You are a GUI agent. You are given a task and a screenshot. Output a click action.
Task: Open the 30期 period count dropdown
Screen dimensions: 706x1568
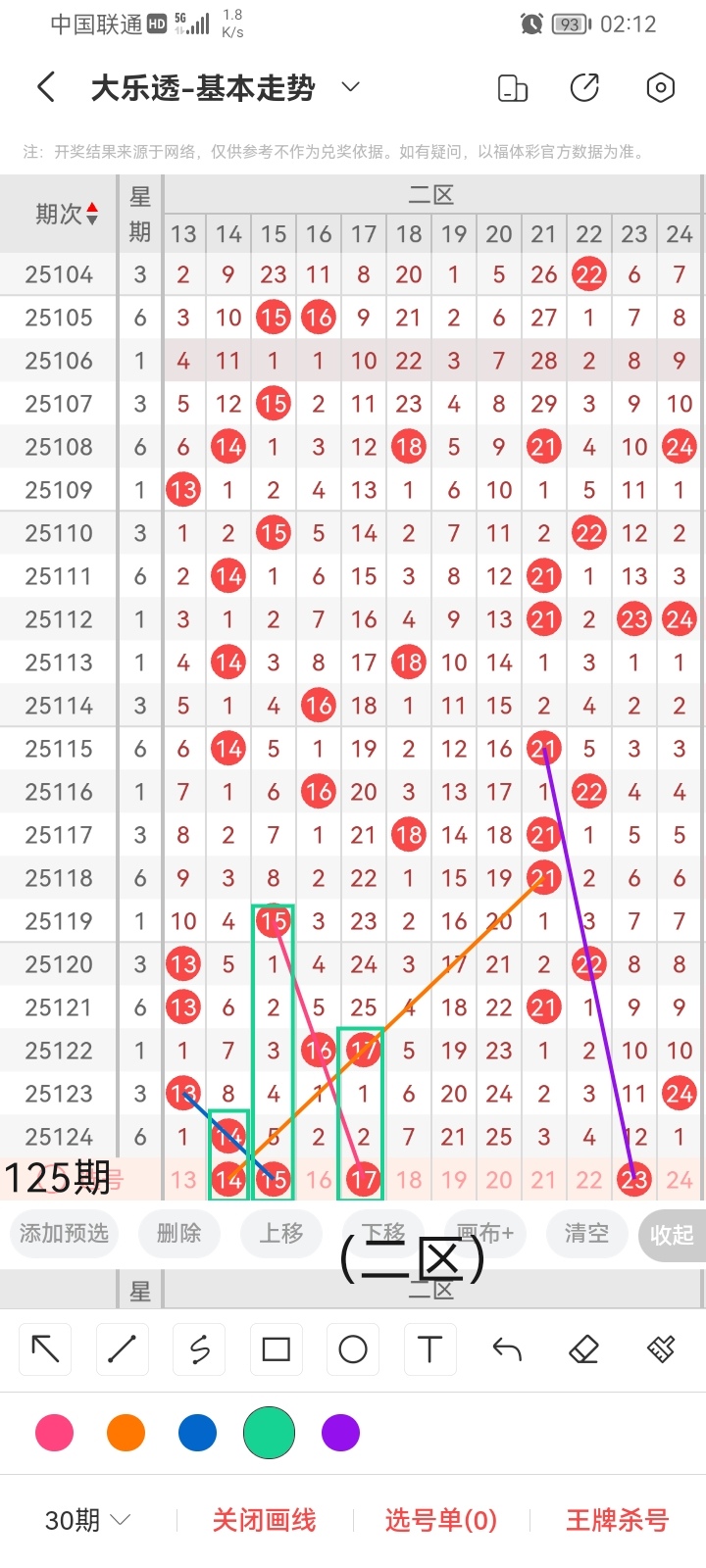[87, 1520]
